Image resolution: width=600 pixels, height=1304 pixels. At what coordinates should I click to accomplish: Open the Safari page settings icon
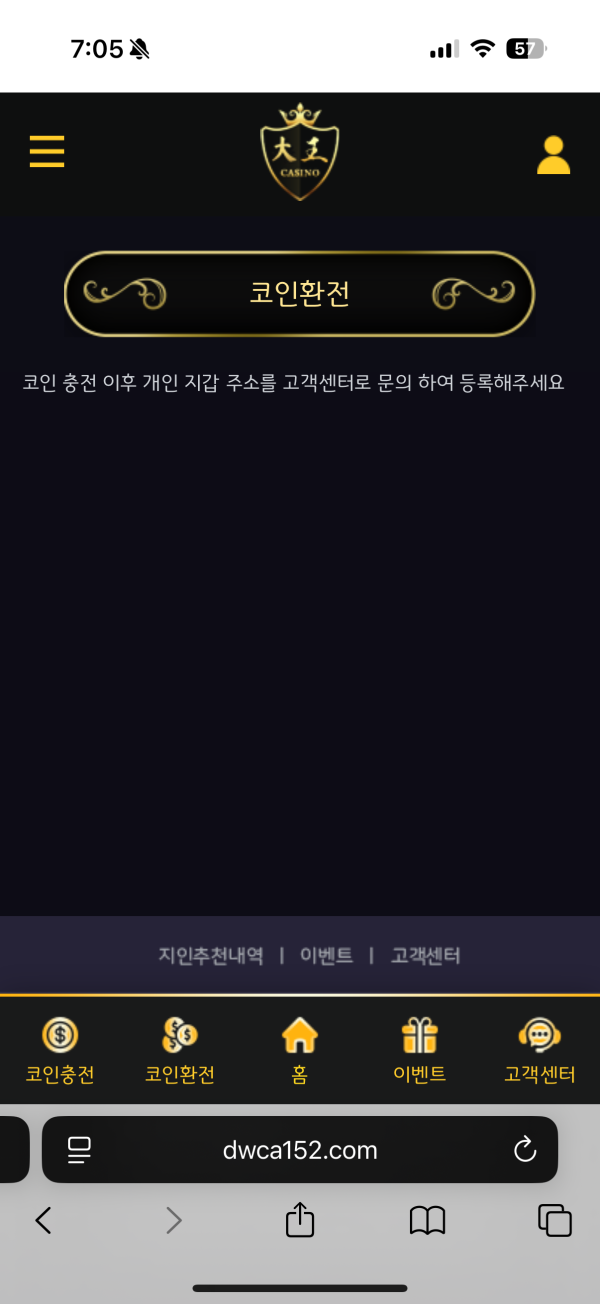(x=79, y=1150)
